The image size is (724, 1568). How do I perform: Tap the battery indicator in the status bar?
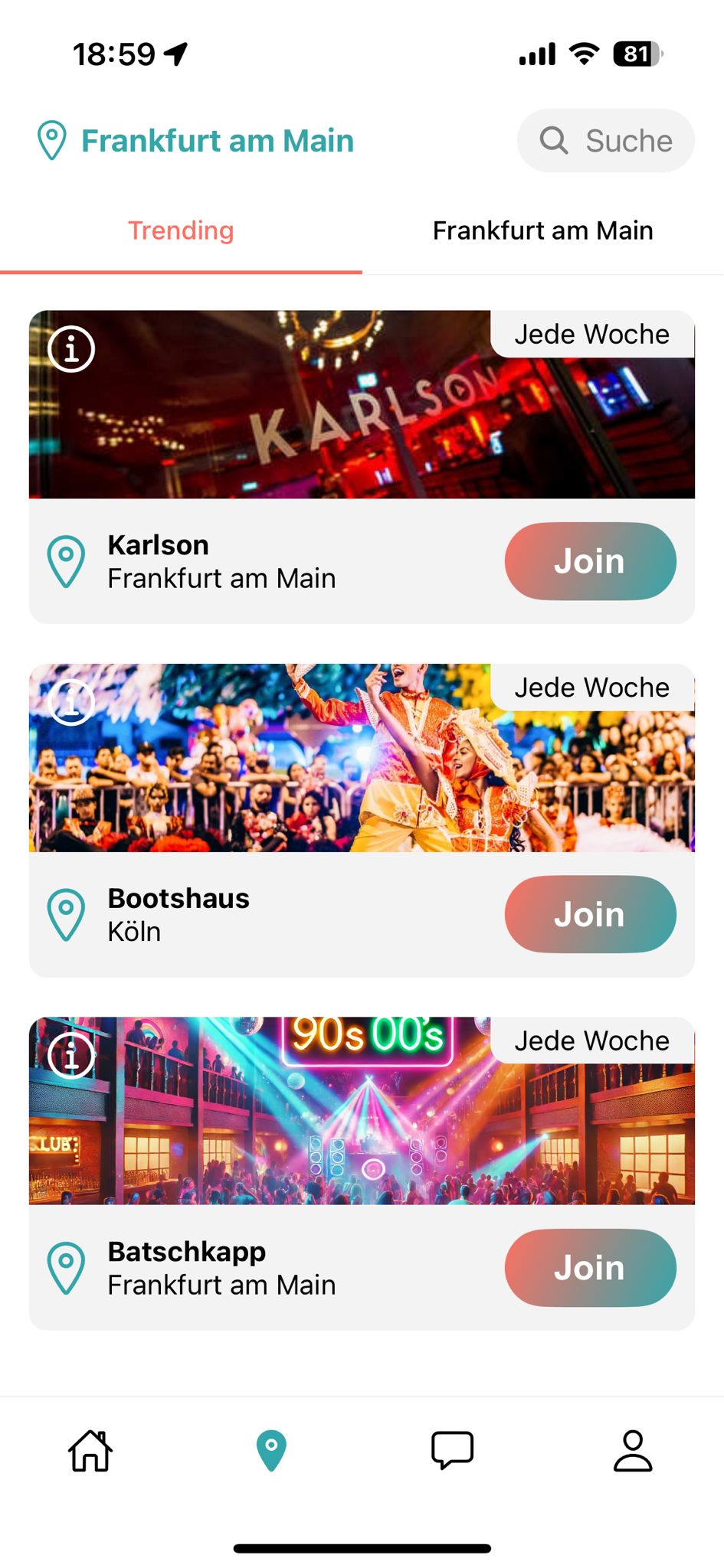(635, 54)
